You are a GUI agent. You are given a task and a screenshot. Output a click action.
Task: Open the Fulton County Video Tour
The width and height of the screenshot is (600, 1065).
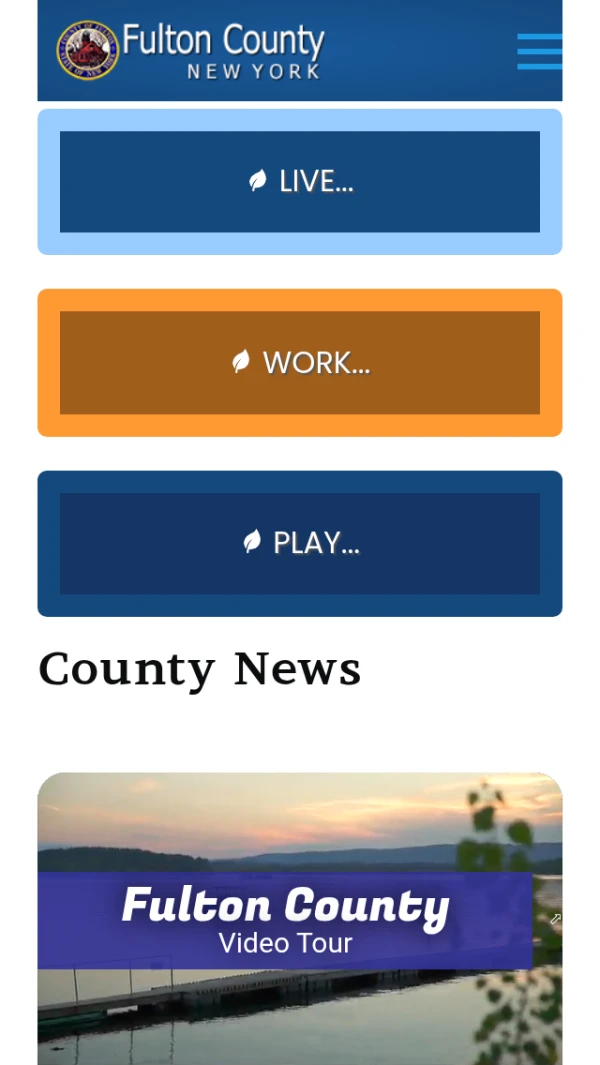pyautogui.click(x=285, y=920)
